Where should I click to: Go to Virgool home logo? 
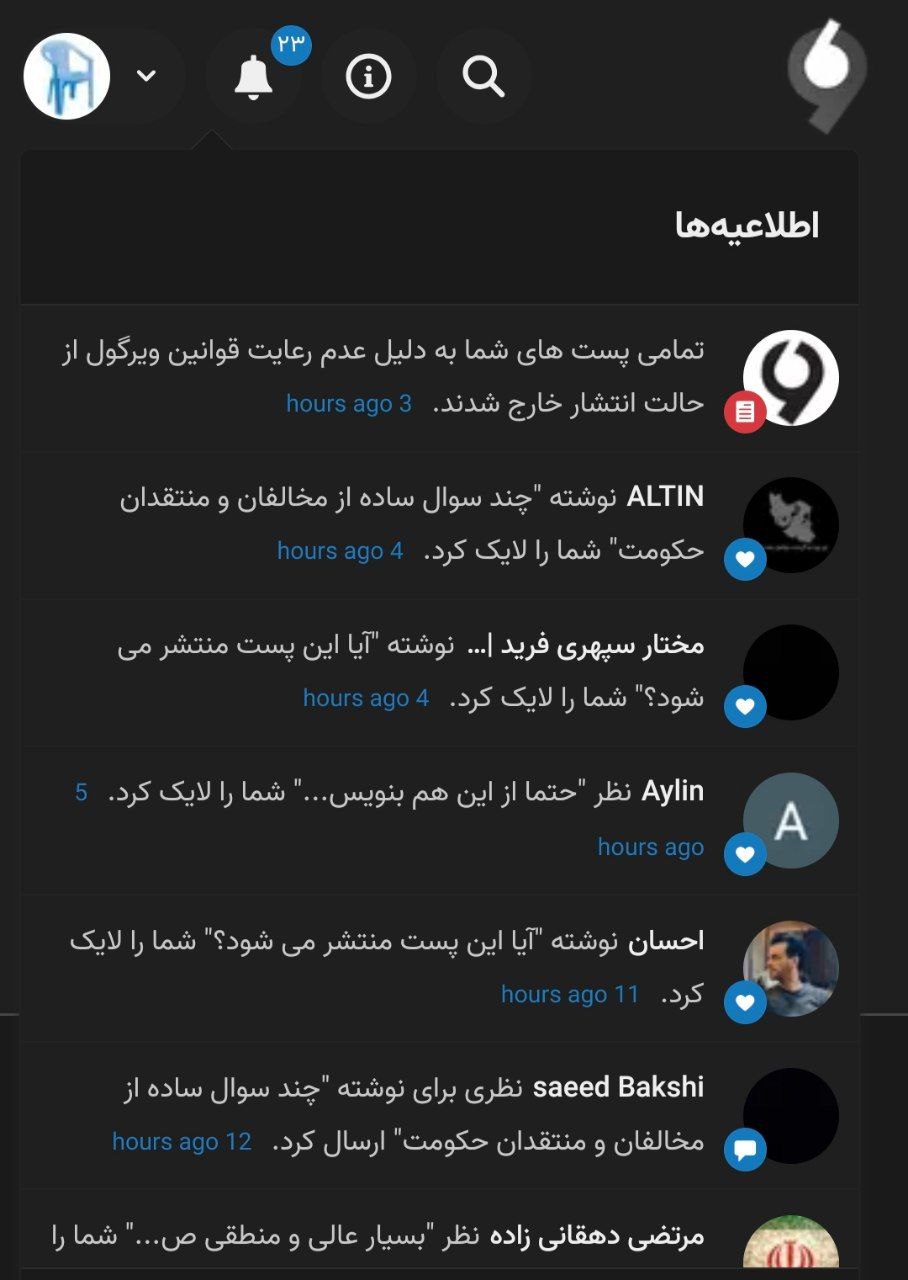(x=826, y=76)
